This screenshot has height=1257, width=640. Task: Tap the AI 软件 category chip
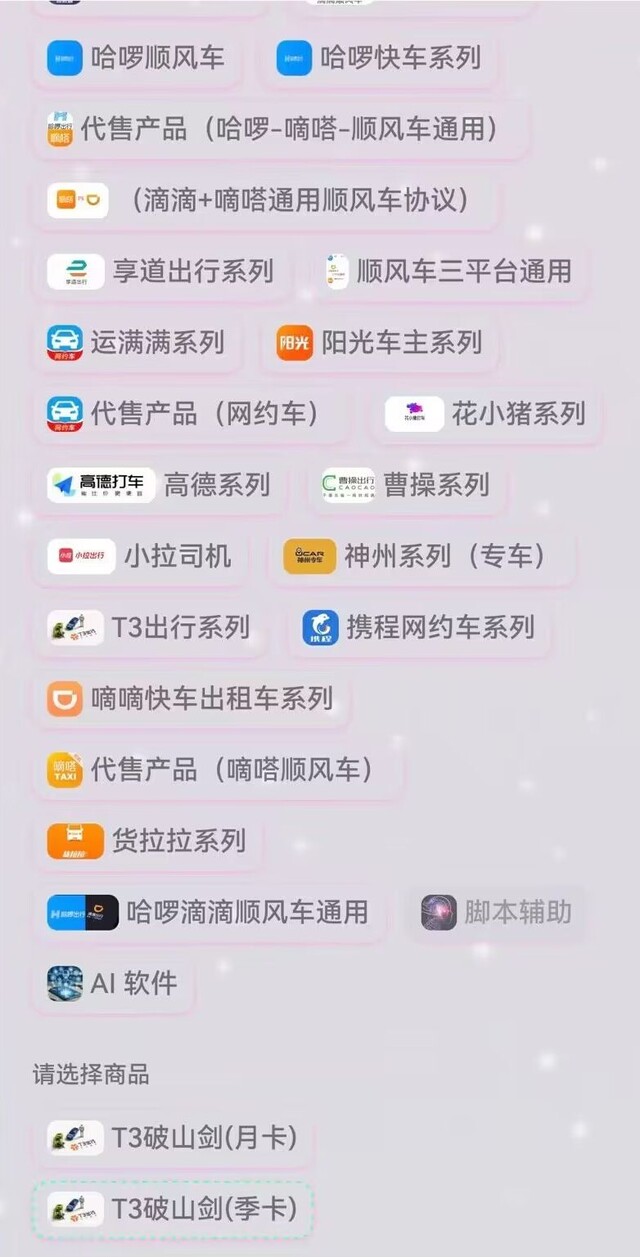[113, 983]
